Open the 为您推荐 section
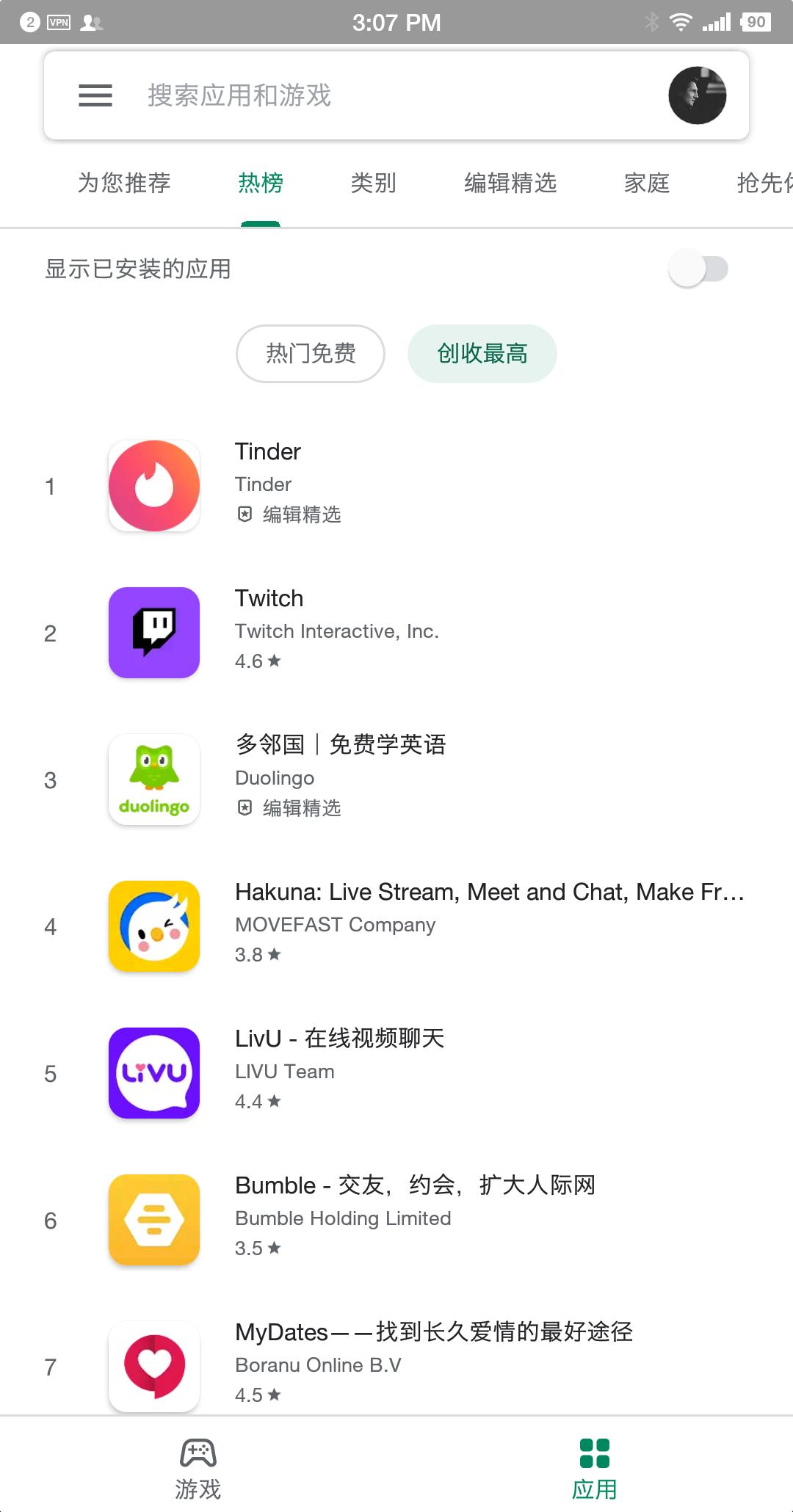The width and height of the screenshot is (793, 1512). point(126,183)
